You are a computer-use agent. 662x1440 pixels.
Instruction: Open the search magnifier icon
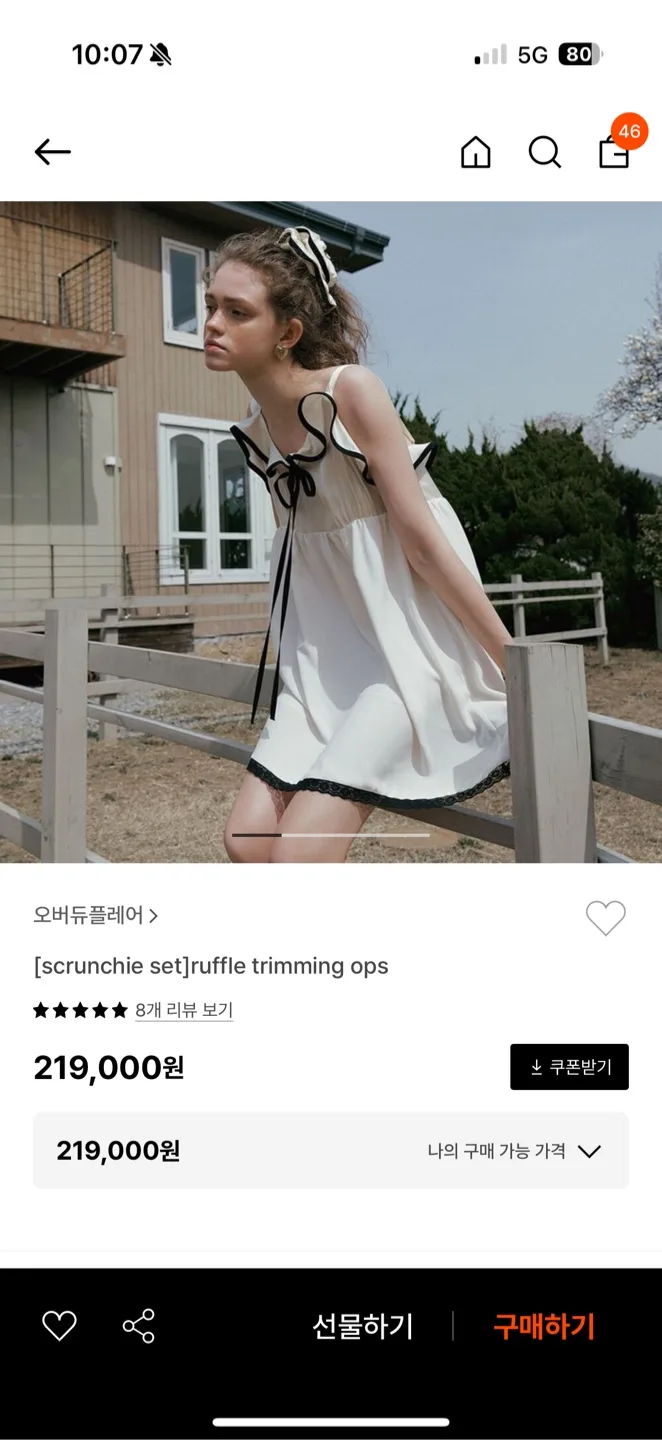pyautogui.click(x=544, y=152)
